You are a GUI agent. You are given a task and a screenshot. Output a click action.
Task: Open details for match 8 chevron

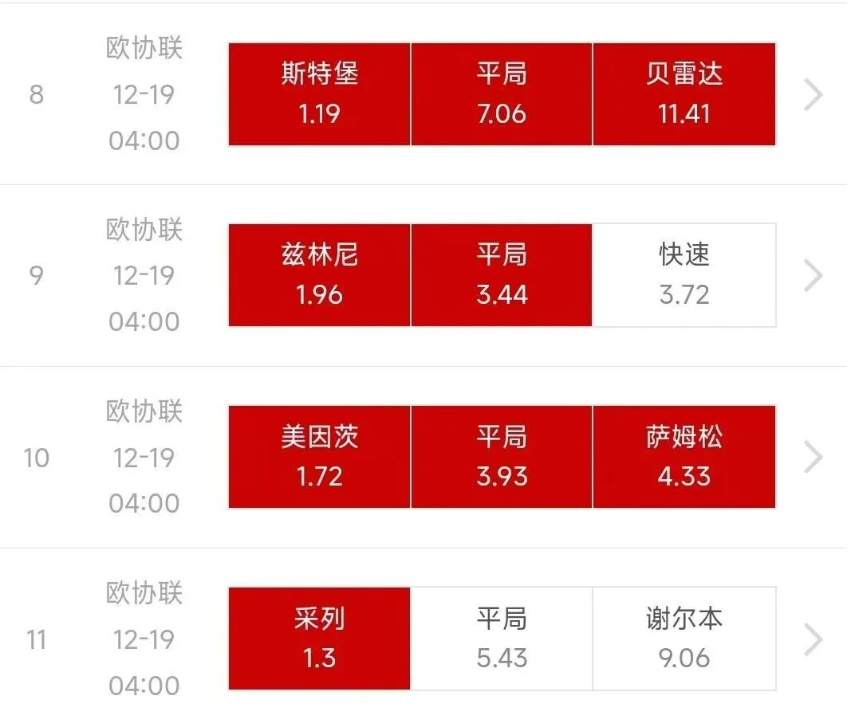(814, 95)
